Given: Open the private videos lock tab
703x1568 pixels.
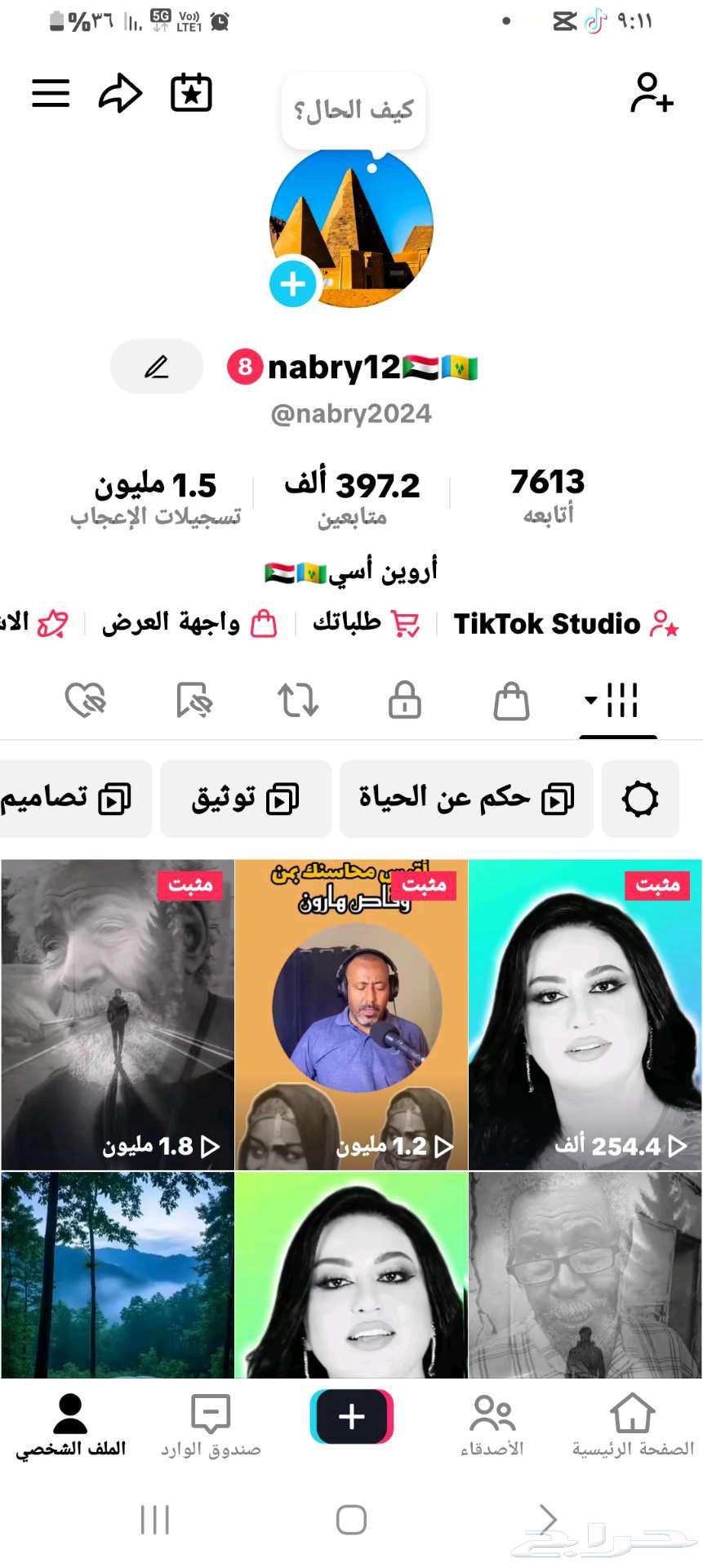Looking at the screenshot, I should coord(404,701).
